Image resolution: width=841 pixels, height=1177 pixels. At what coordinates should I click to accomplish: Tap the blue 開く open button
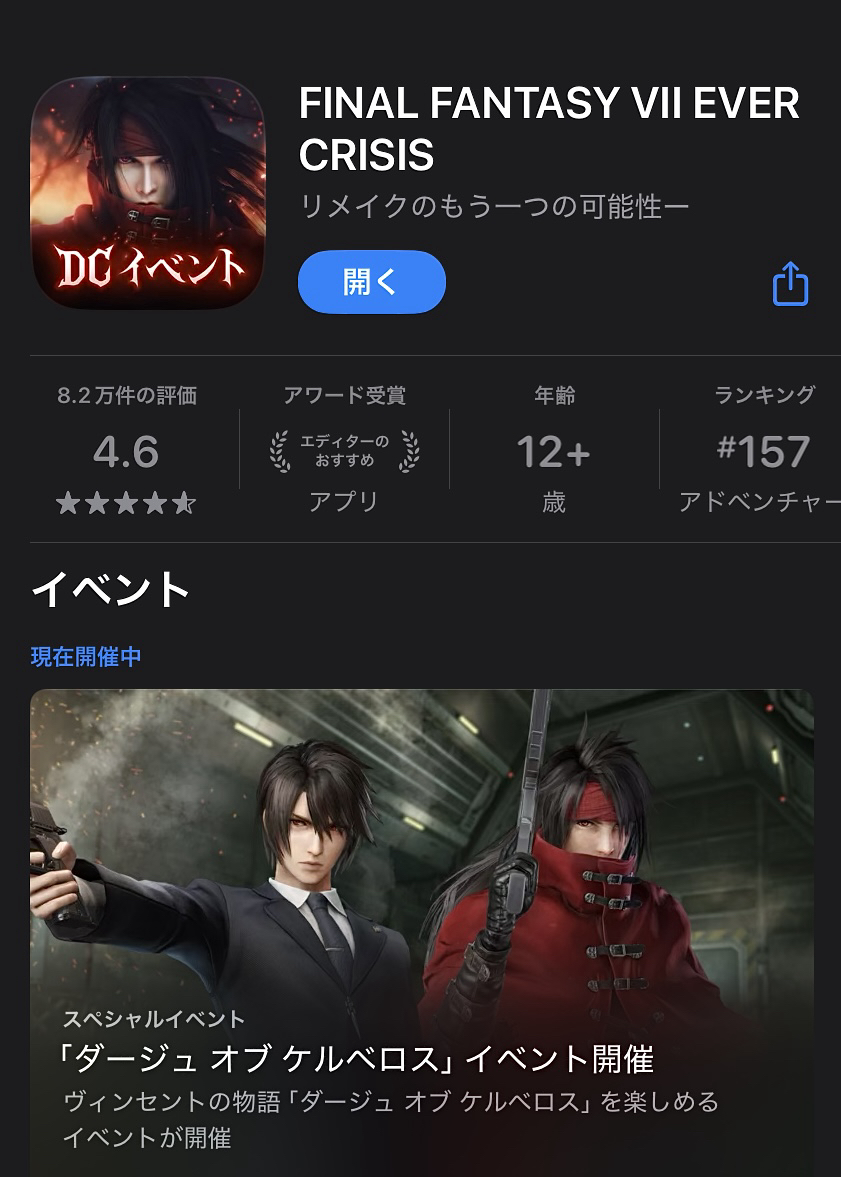click(371, 283)
